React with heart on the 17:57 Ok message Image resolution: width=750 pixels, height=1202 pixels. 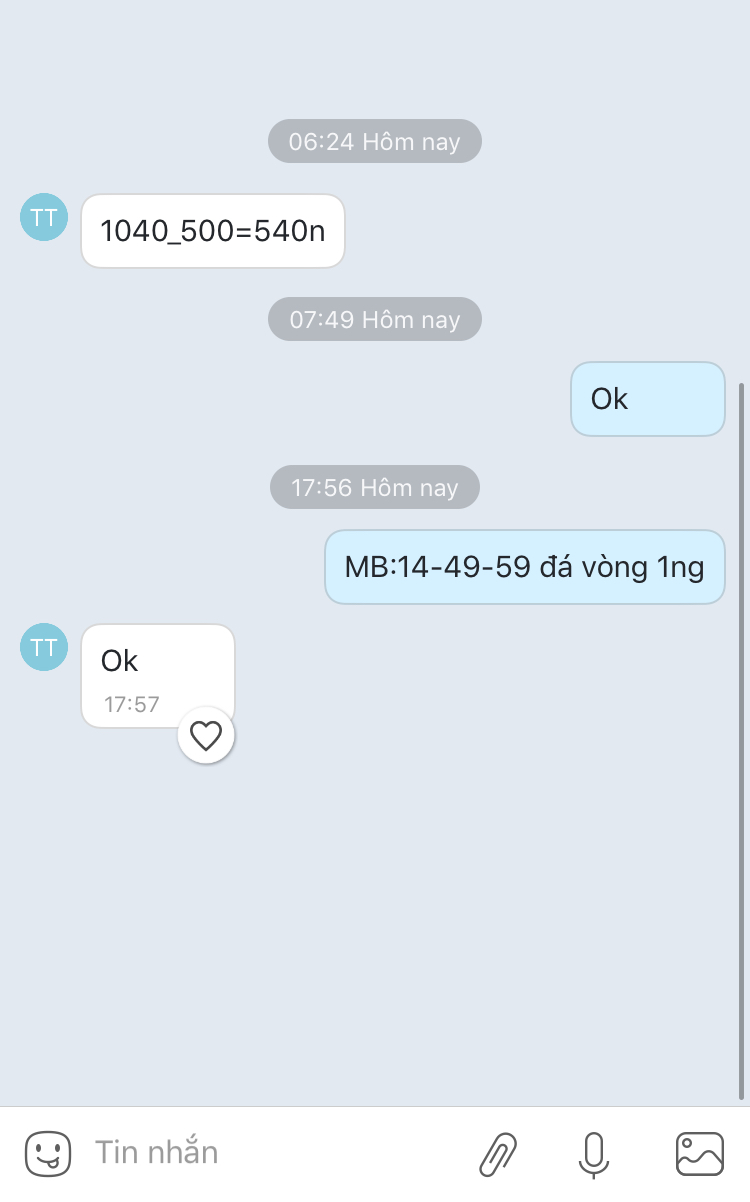[206, 736]
